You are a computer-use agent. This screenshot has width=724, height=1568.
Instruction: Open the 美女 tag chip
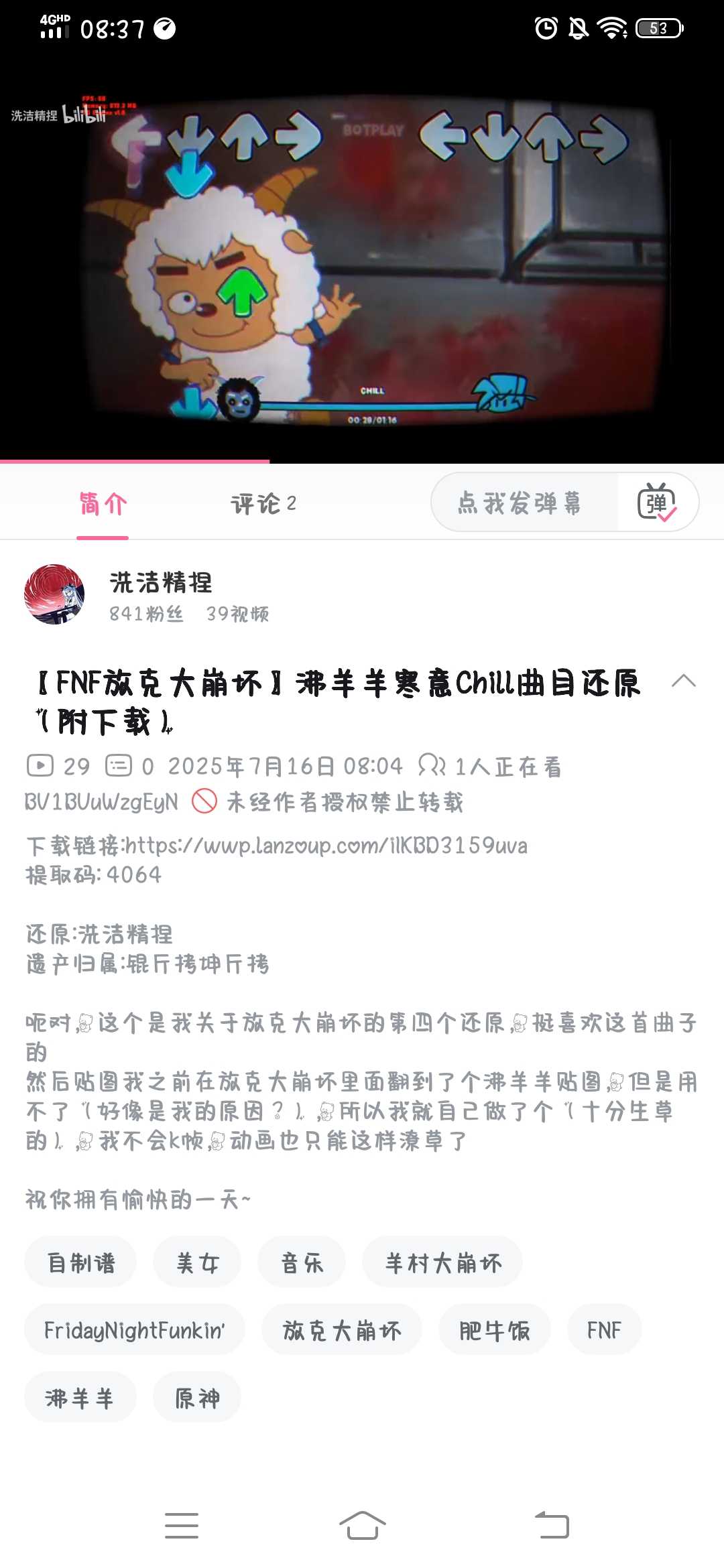click(197, 1263)
